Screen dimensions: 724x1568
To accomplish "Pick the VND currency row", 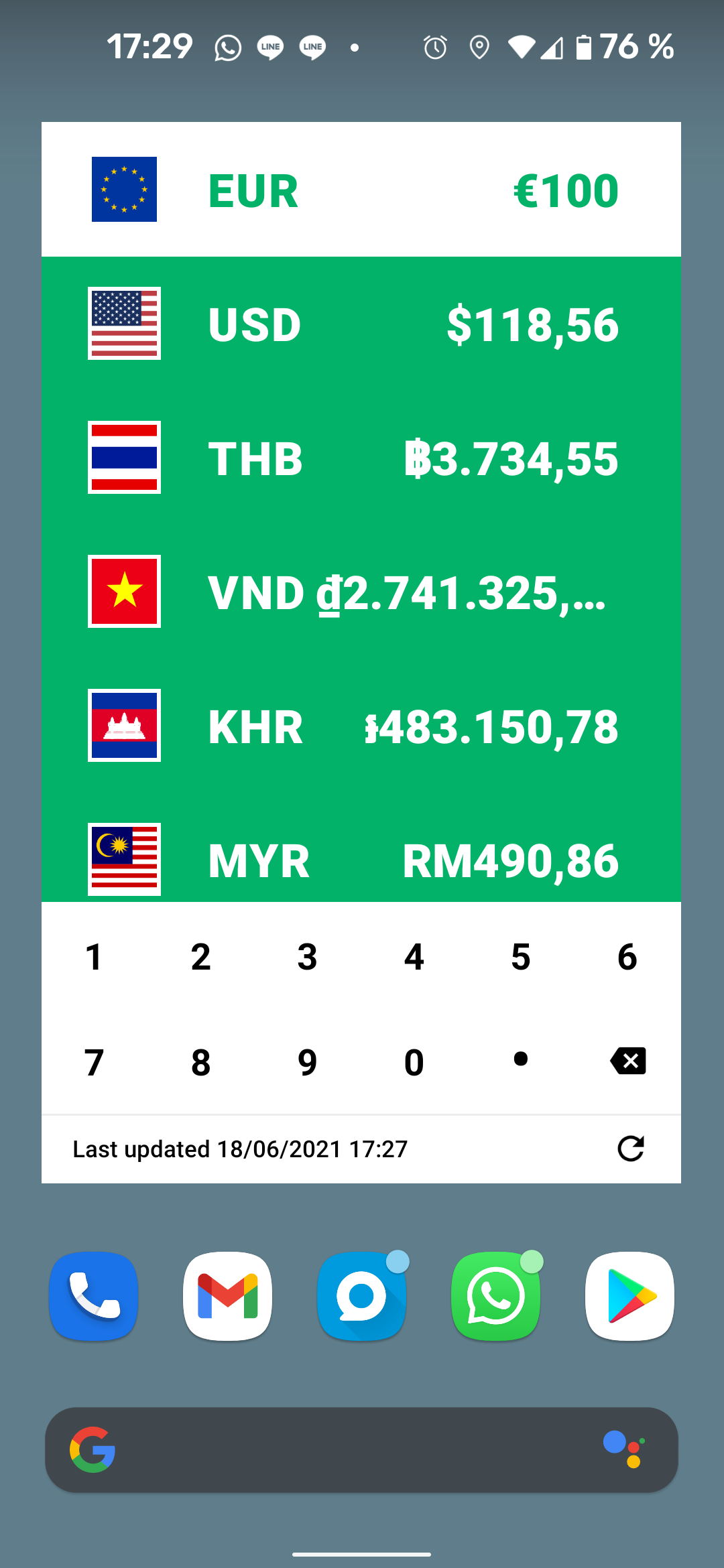I will tap(361, 592).
